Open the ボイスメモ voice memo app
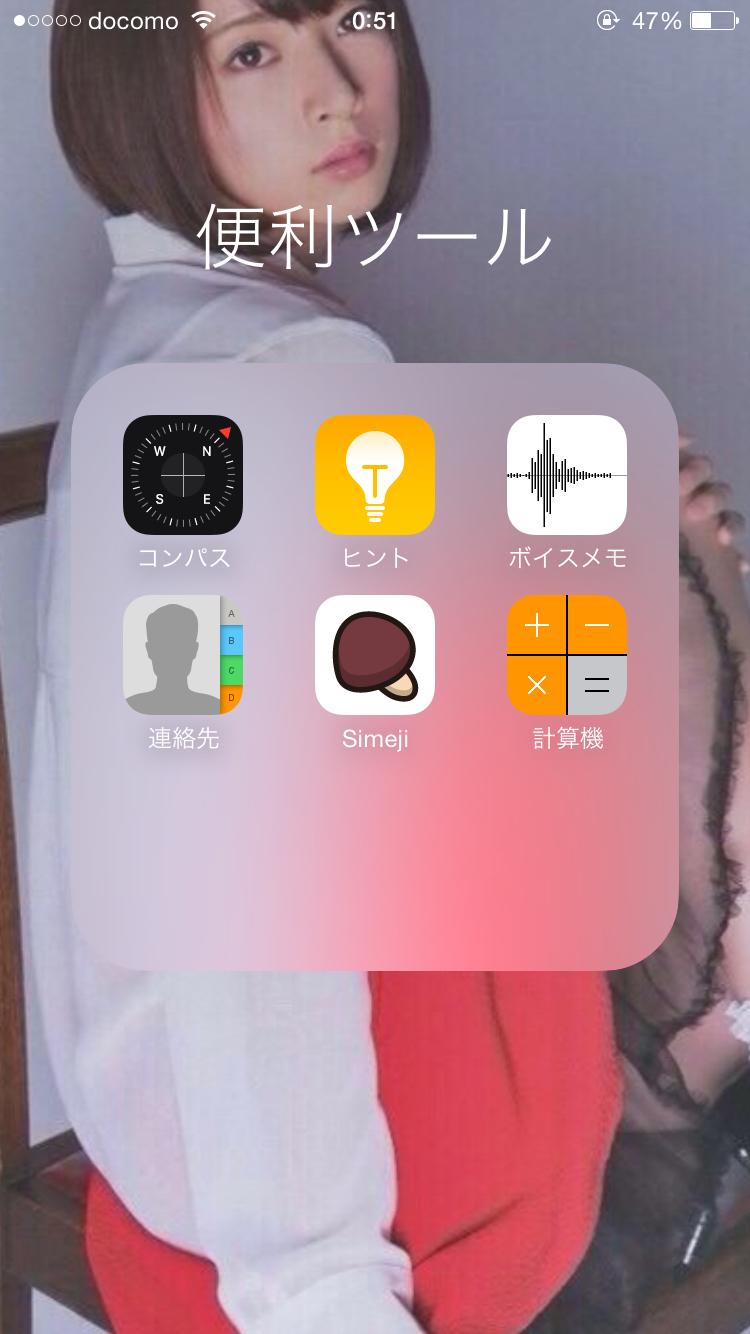 (567, 475)
